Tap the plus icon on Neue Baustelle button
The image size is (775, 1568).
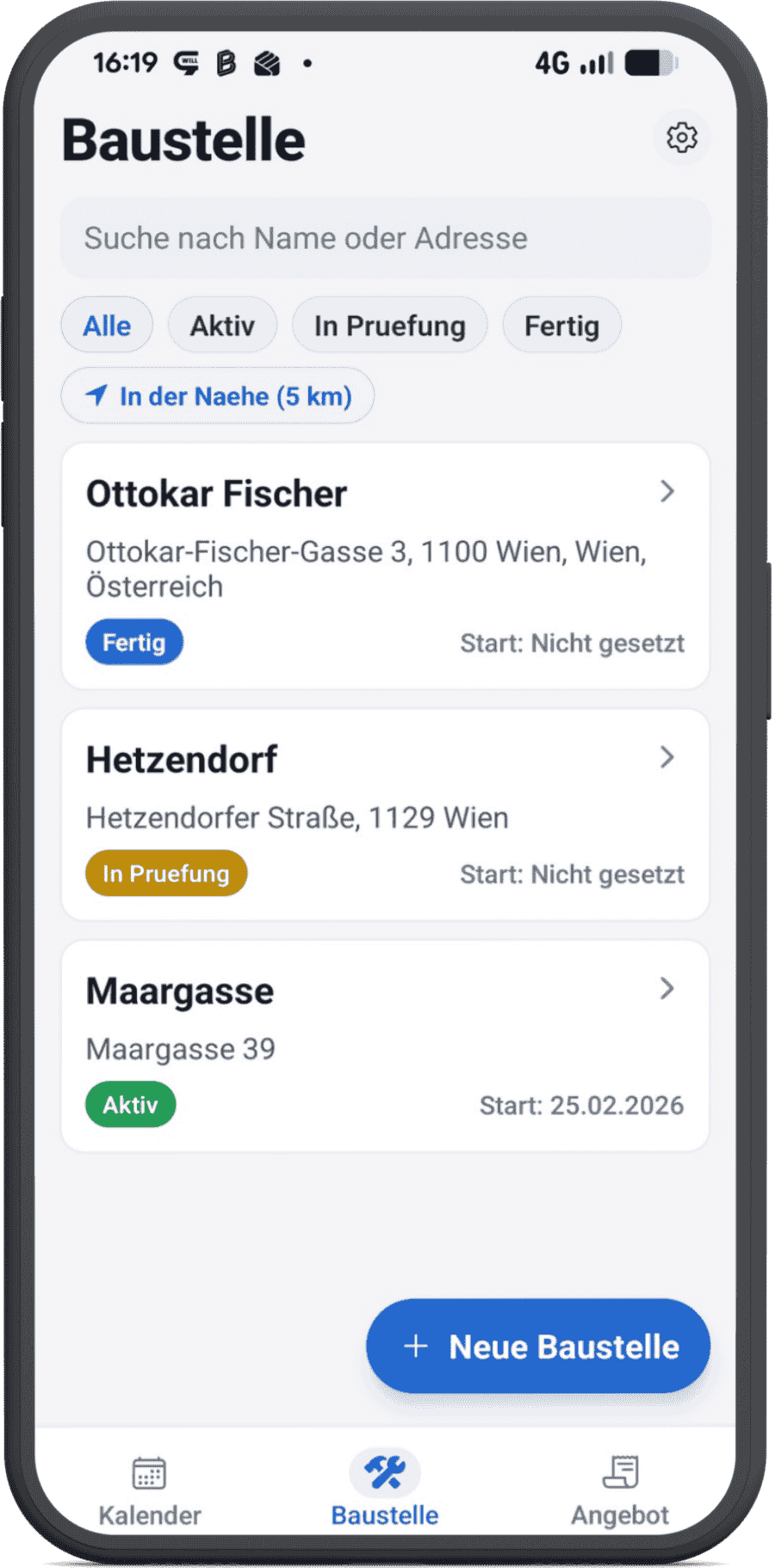pos(416,1346)
